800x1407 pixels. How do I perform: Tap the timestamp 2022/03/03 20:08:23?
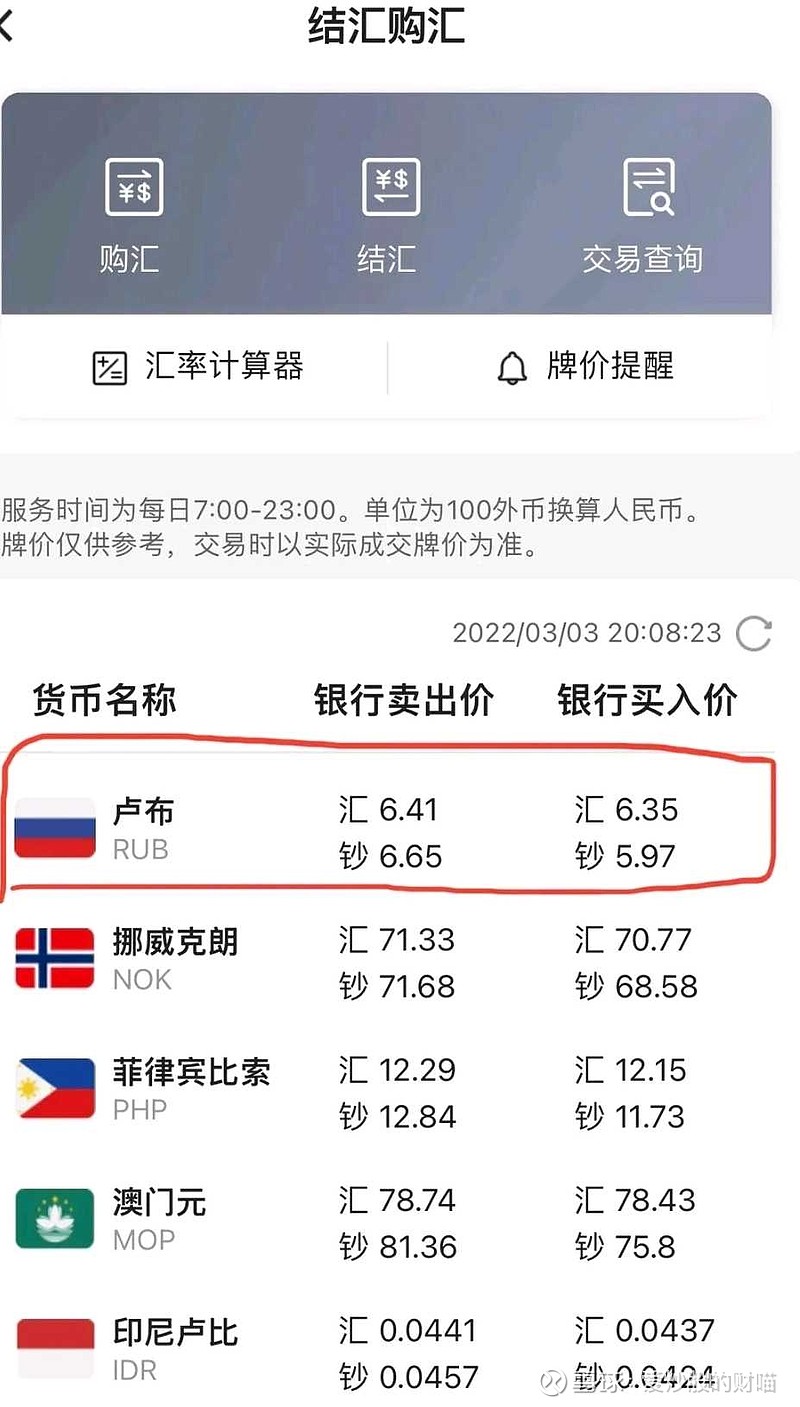click(585, 632)
